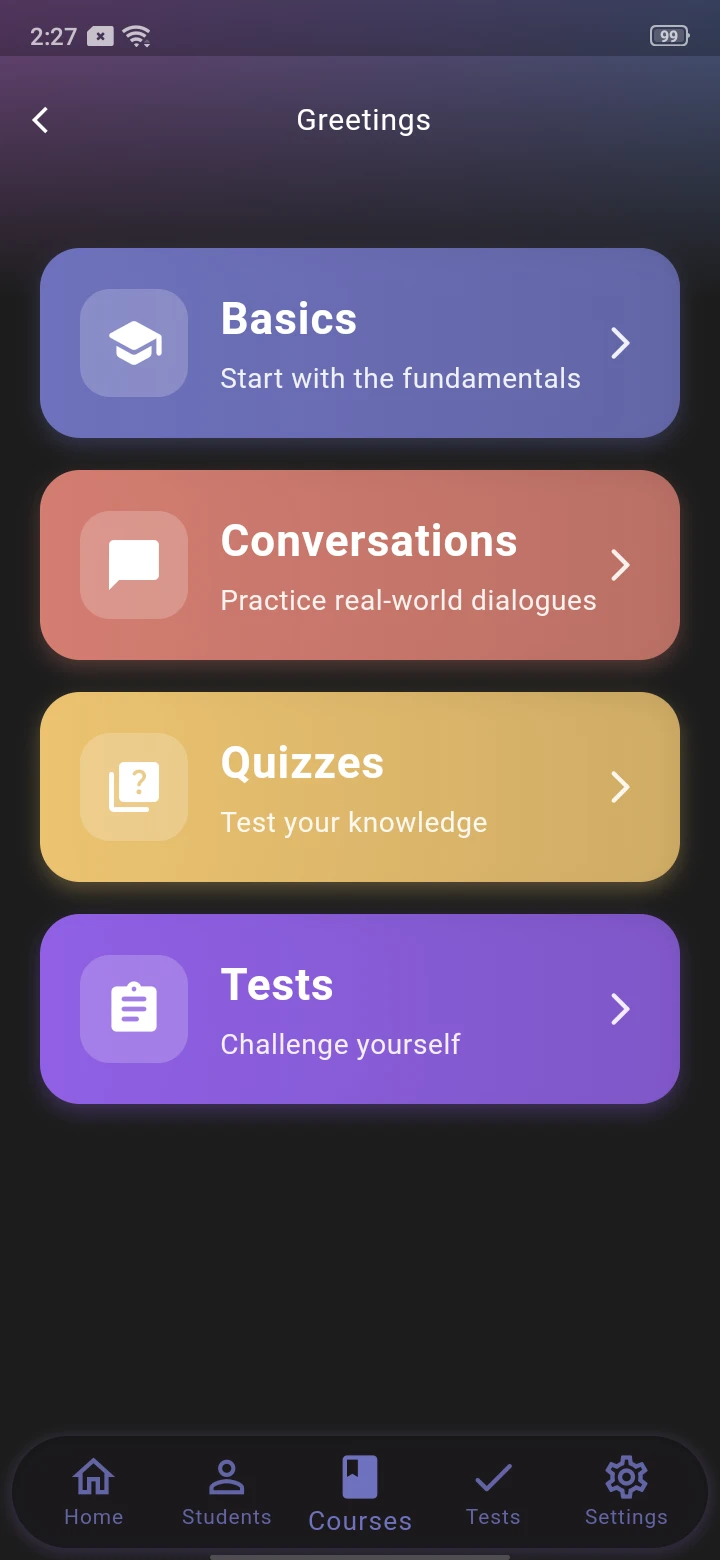The image size is (720, 1560).
Task: Open the Settings tab
Action: [626, 1492]
